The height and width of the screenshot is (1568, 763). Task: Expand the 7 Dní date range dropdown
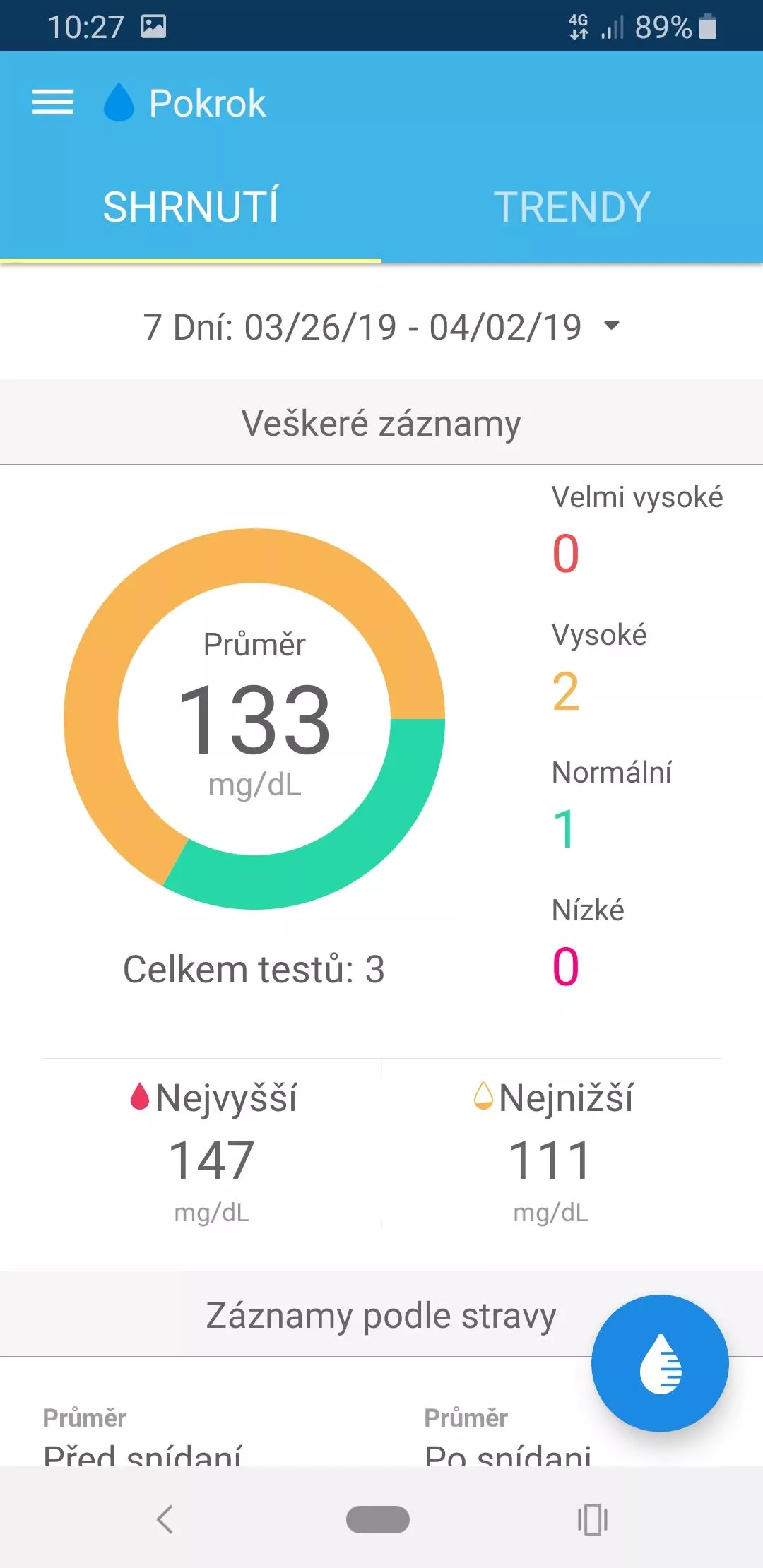[381, 327]
